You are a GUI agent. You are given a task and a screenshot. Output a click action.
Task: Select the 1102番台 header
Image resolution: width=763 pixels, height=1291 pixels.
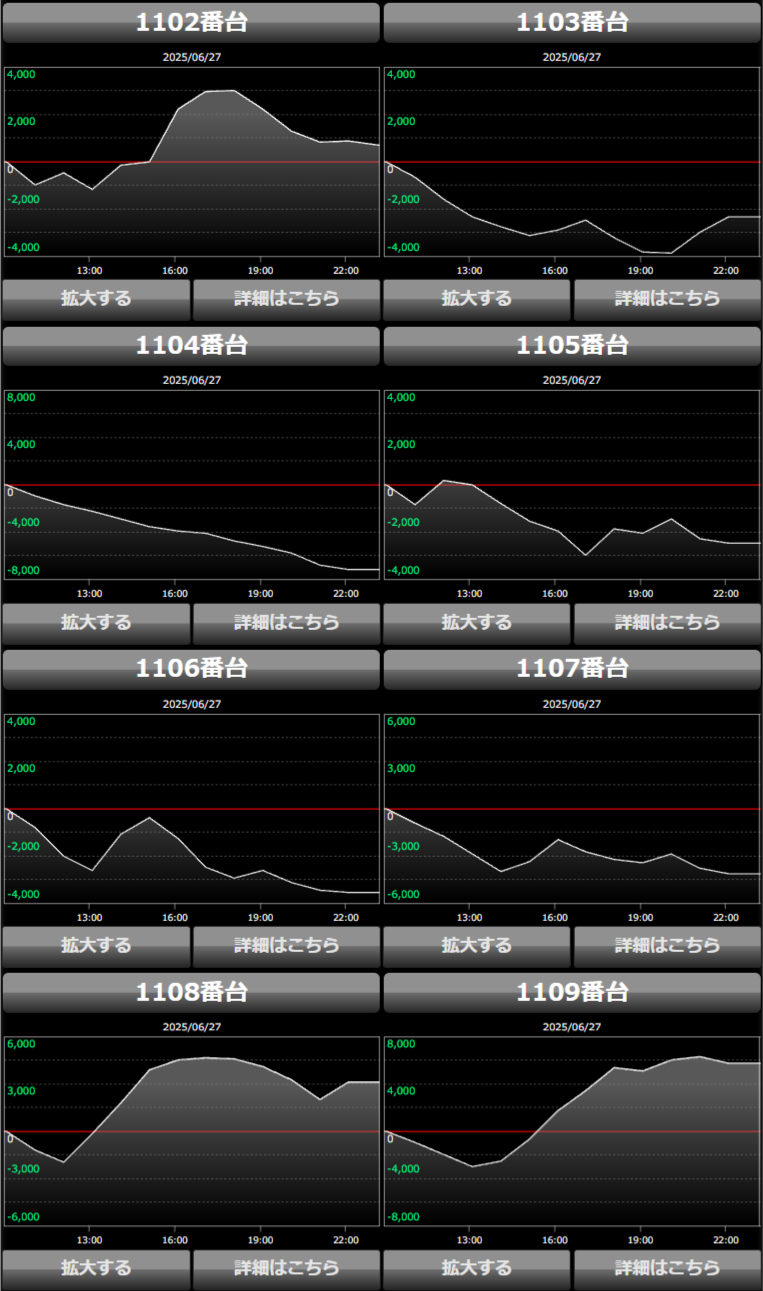click(191, 22)
